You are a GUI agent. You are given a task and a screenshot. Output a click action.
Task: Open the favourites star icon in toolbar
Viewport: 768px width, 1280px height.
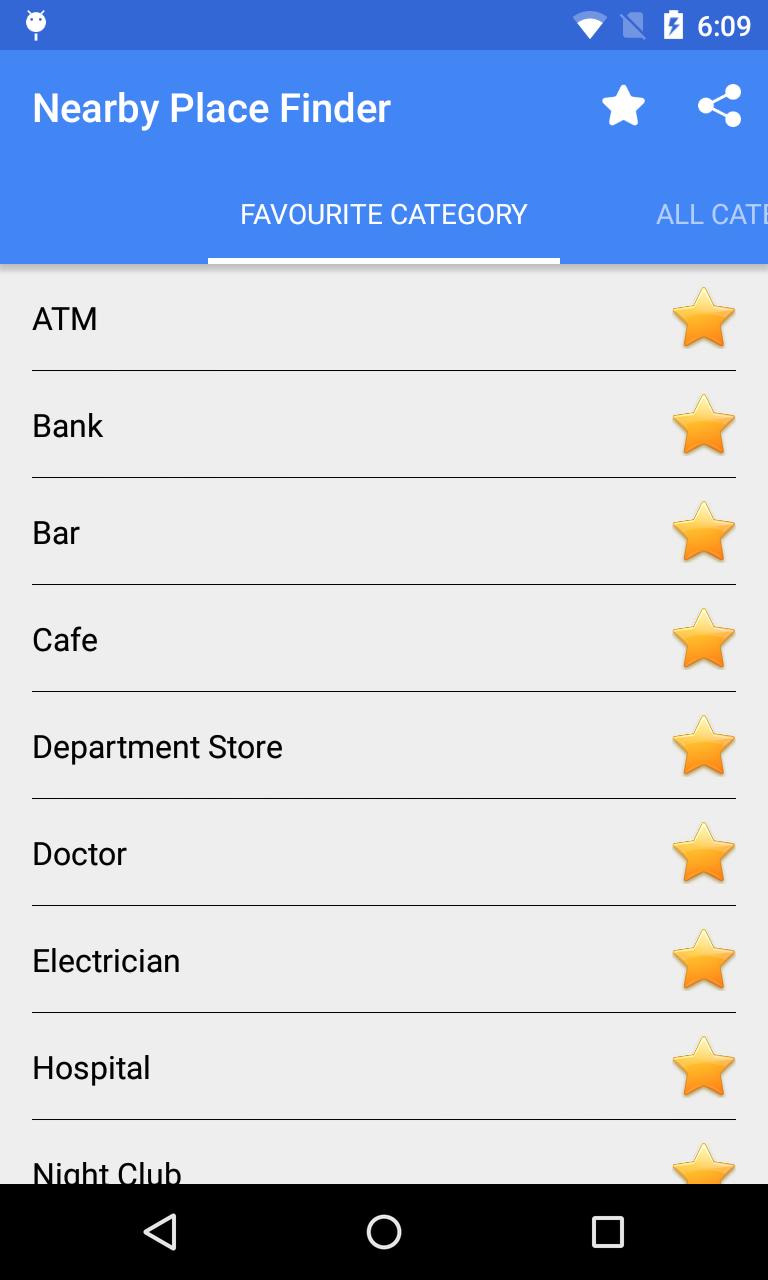point(622,105)
